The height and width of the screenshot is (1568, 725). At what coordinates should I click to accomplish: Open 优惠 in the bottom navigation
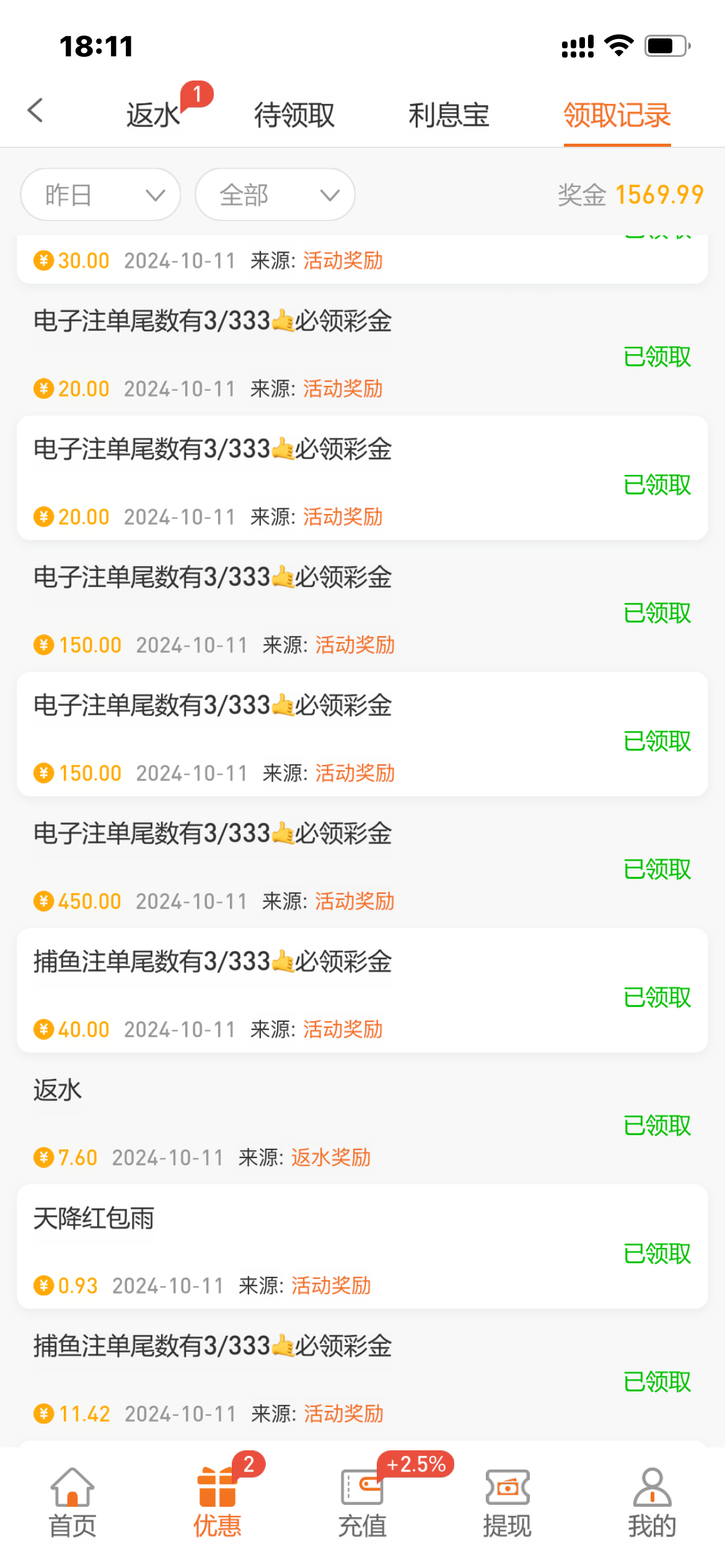coord(217,1502)
